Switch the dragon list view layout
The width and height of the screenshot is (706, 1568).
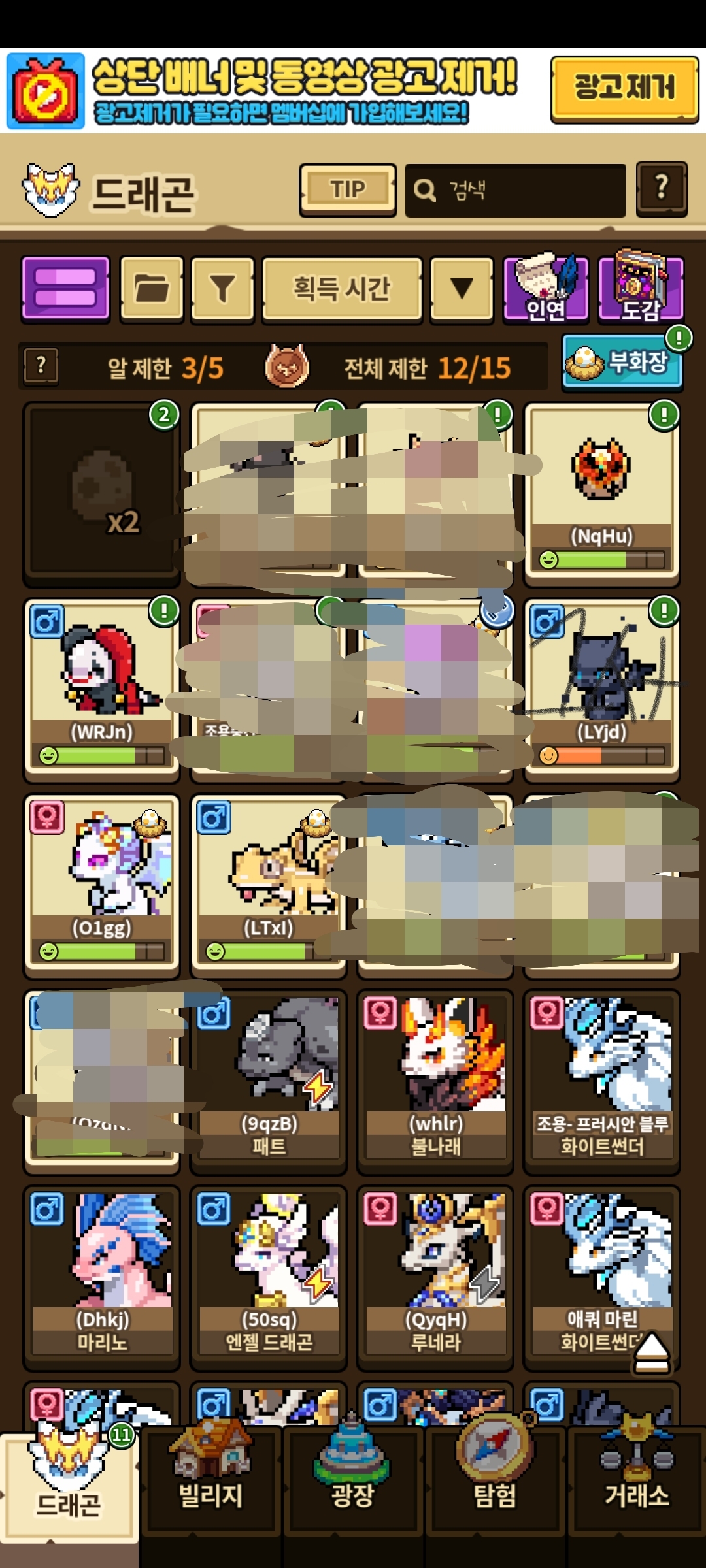65,289
